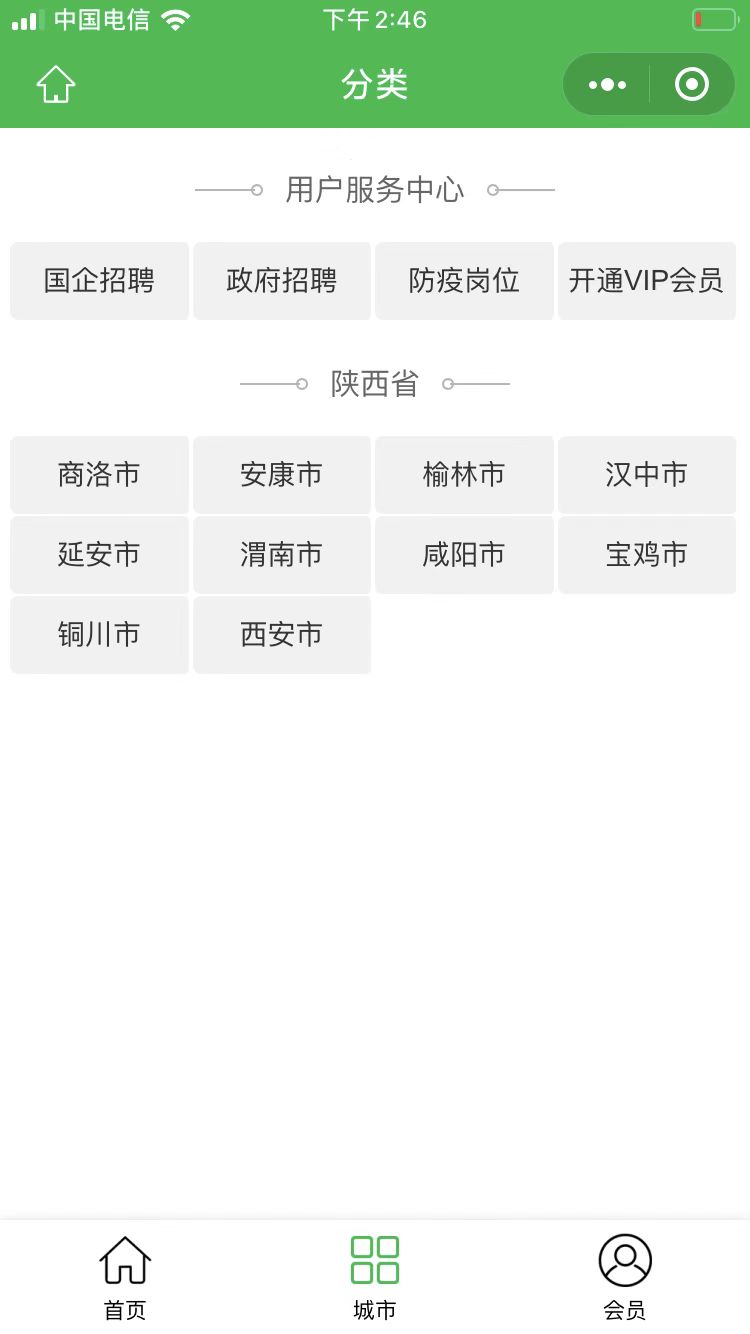Close the mini program via the circle icon
This screenshot has width=750, height=1334.
tap(692, 85)
